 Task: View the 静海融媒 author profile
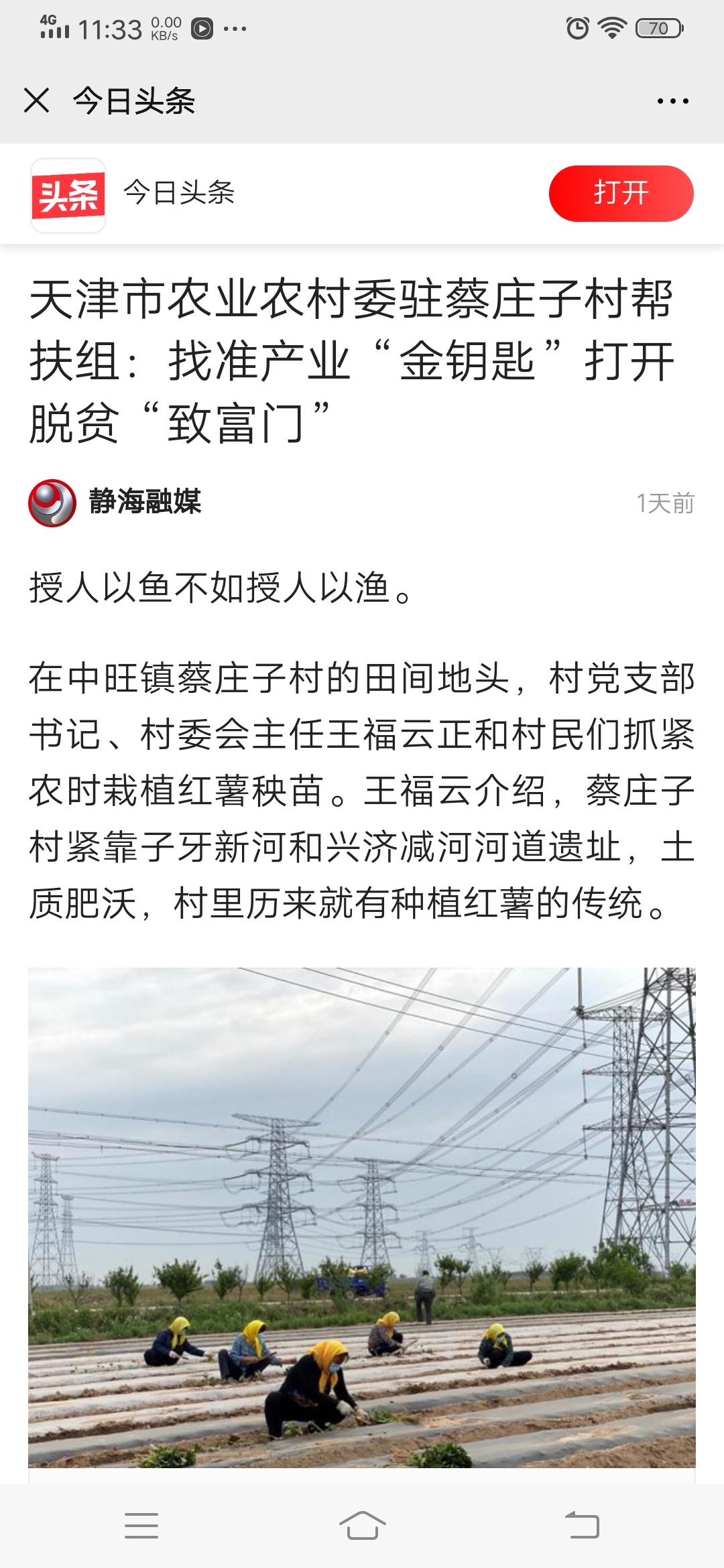144,502
